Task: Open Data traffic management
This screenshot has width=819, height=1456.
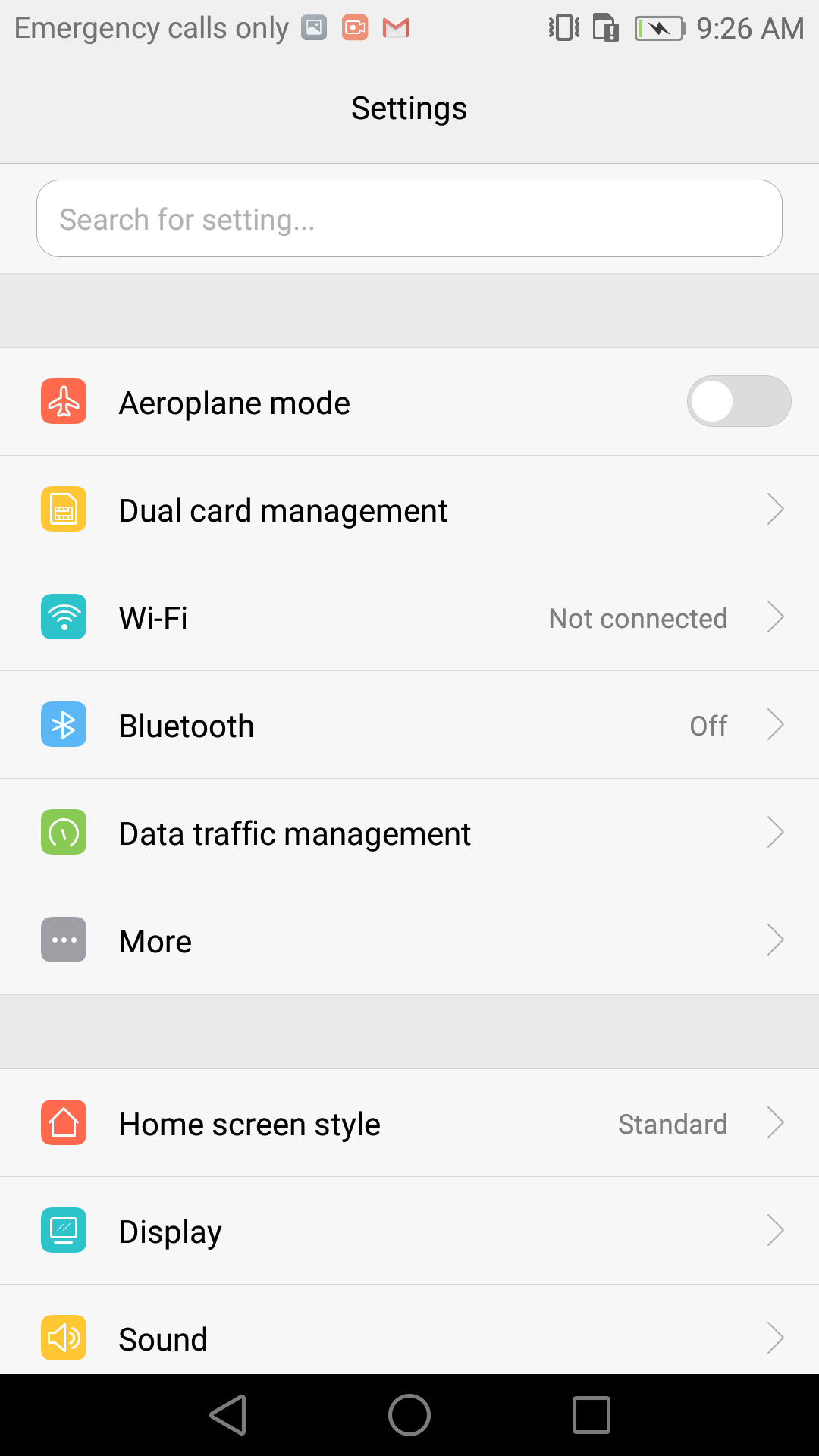Action: click(x=409, y=833)
